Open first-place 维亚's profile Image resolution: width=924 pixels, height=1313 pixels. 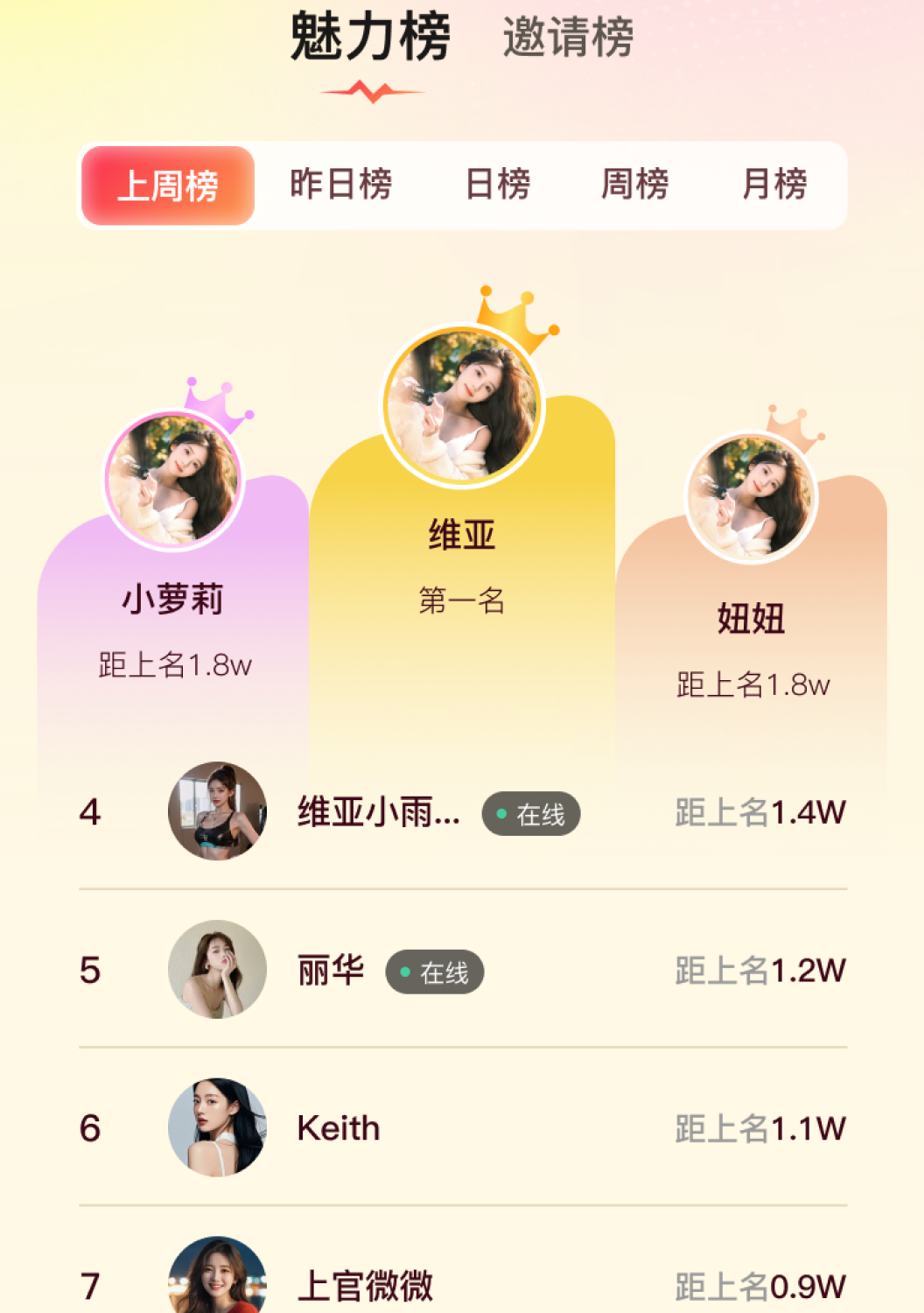click(463, 407)
